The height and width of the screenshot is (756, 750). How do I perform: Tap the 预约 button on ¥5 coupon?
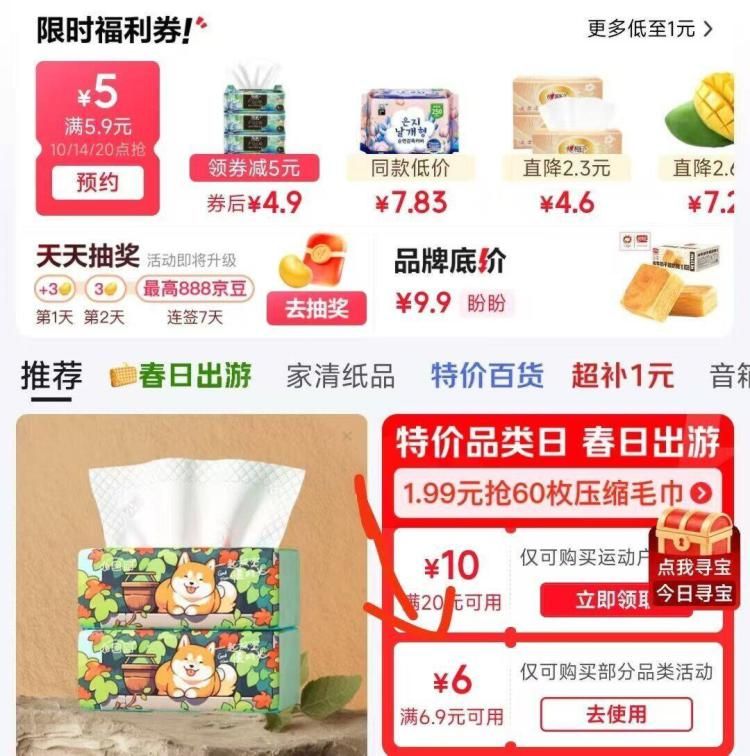coord(97,182)
